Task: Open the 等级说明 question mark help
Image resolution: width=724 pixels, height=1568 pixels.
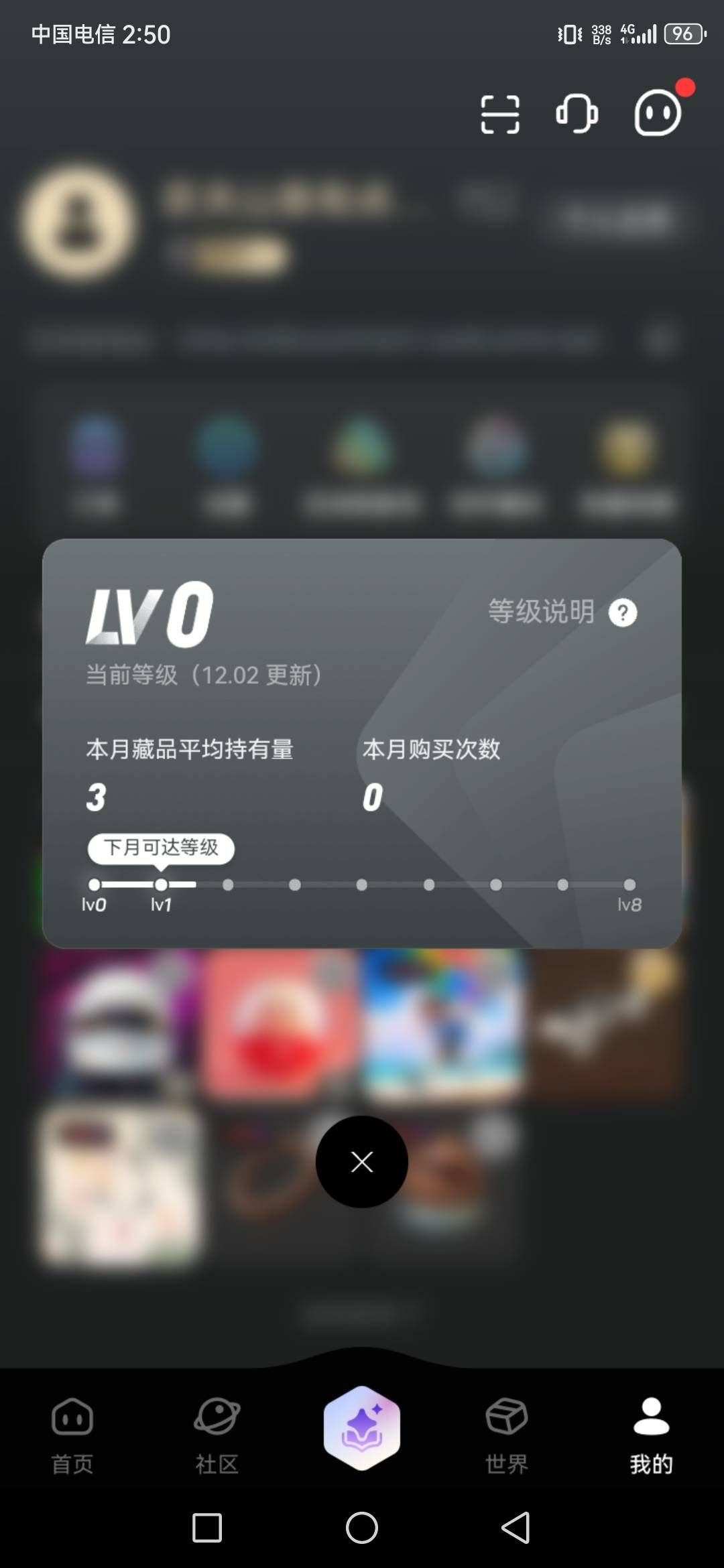Action: click(623, 612)
